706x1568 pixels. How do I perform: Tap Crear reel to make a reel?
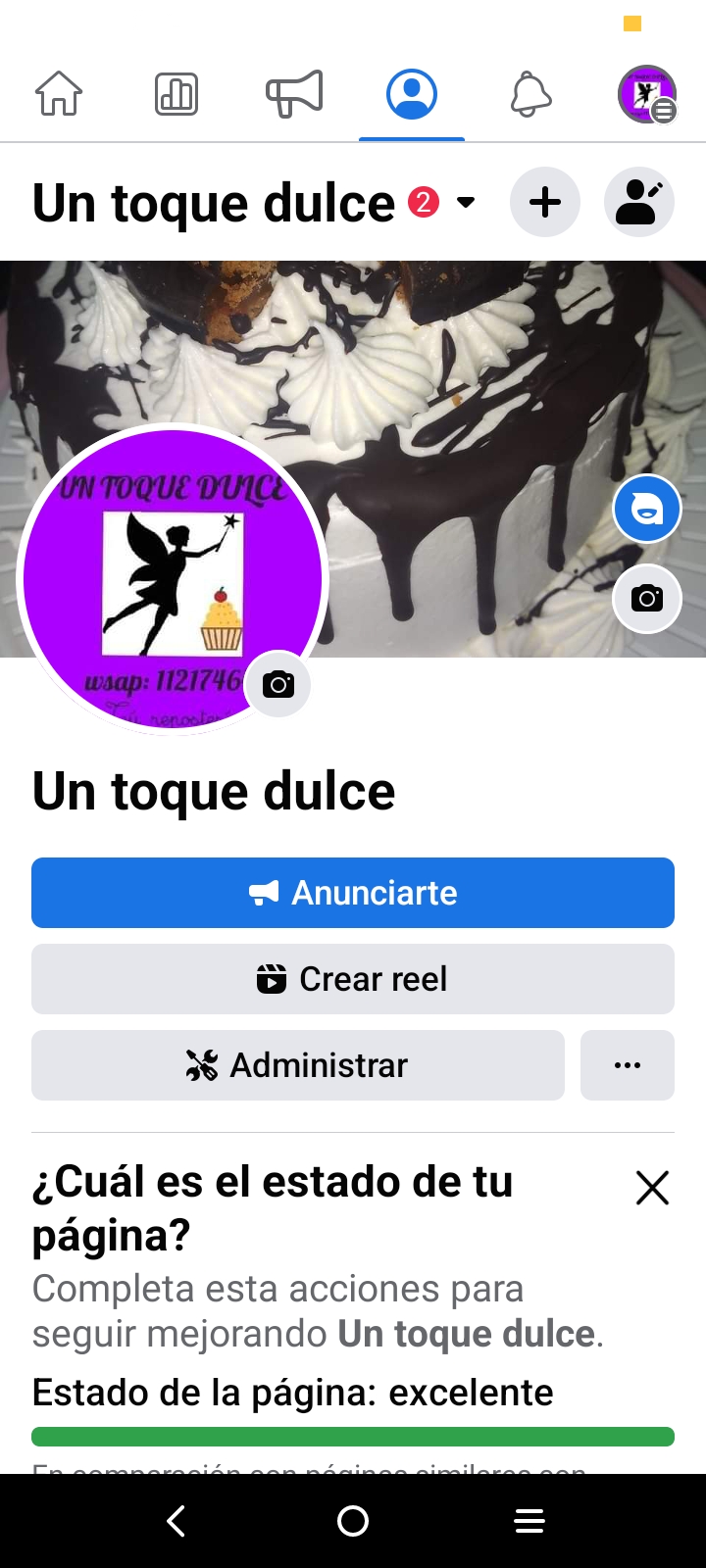353,978
